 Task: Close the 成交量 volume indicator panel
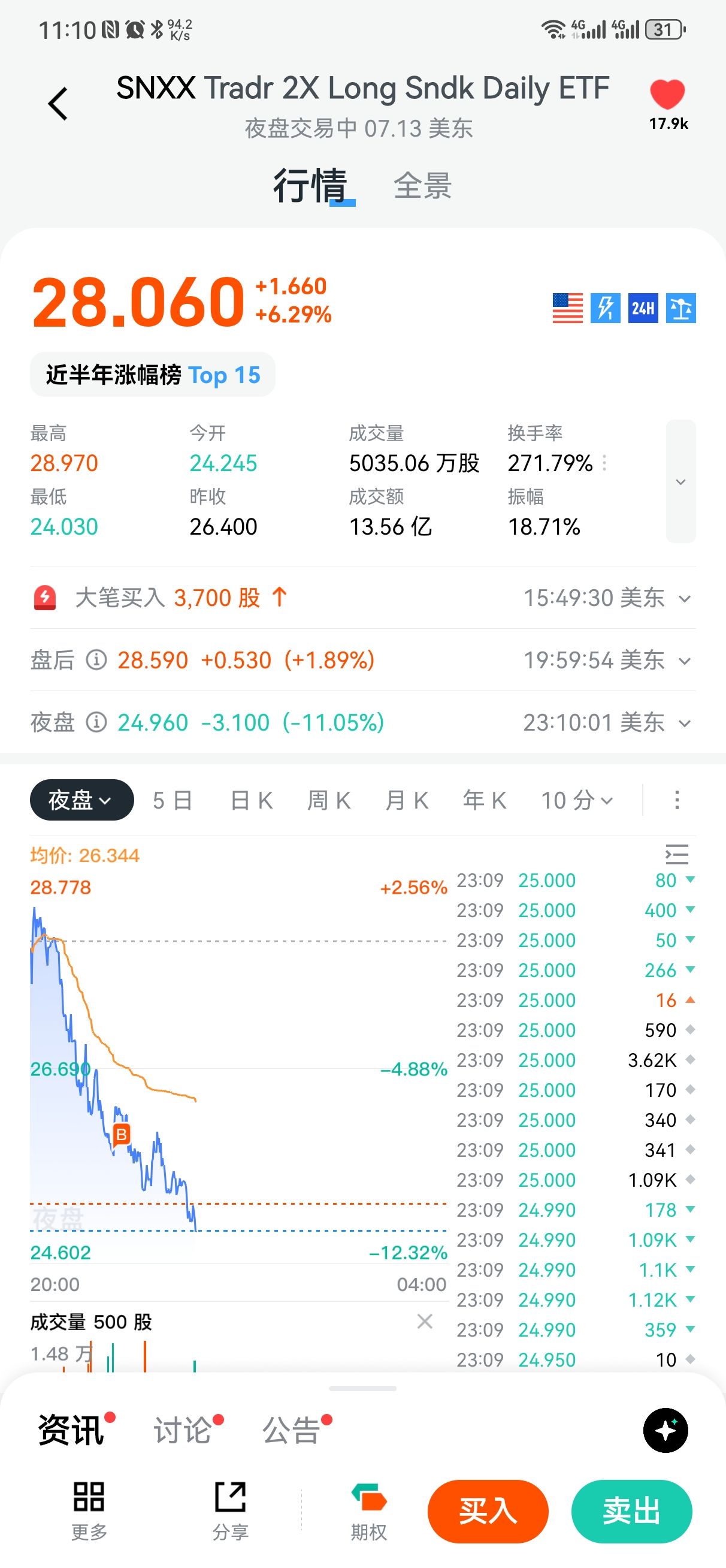(x=425, y=1321)
